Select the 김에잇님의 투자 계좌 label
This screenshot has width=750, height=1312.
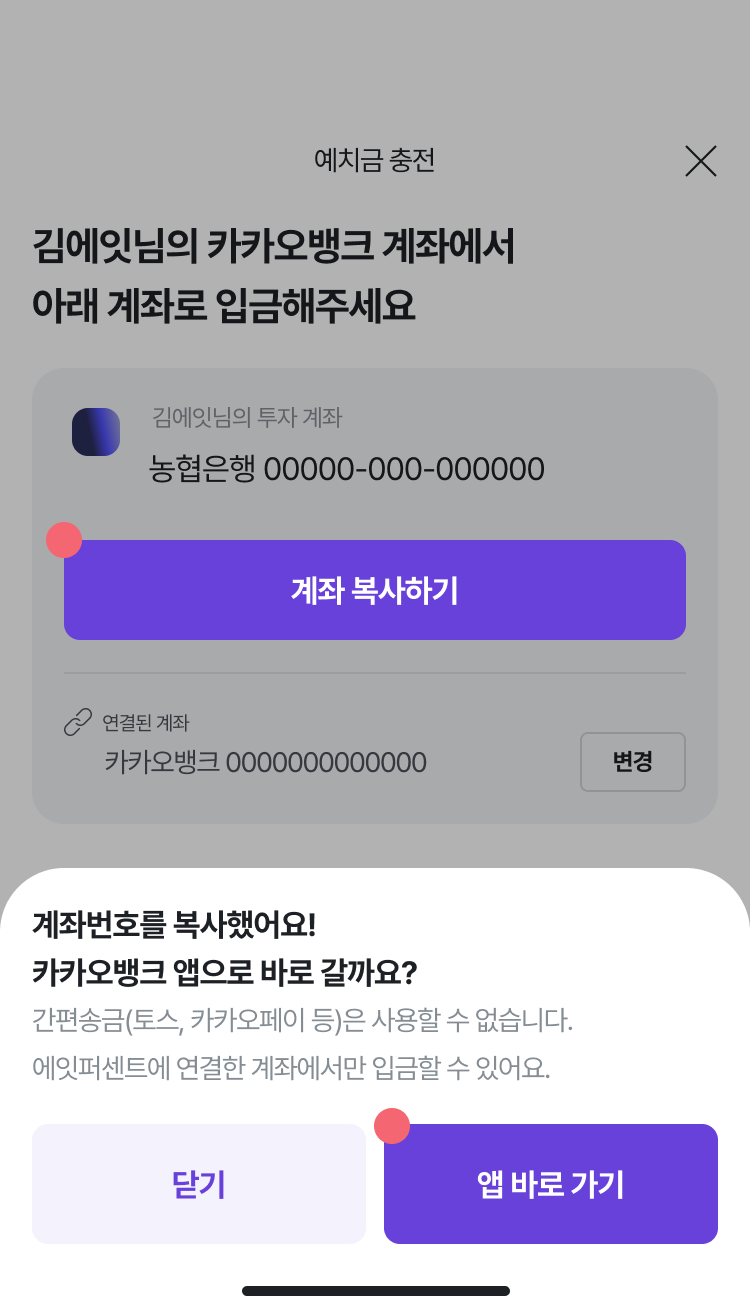pyautogui.click(x=248, y=418)
